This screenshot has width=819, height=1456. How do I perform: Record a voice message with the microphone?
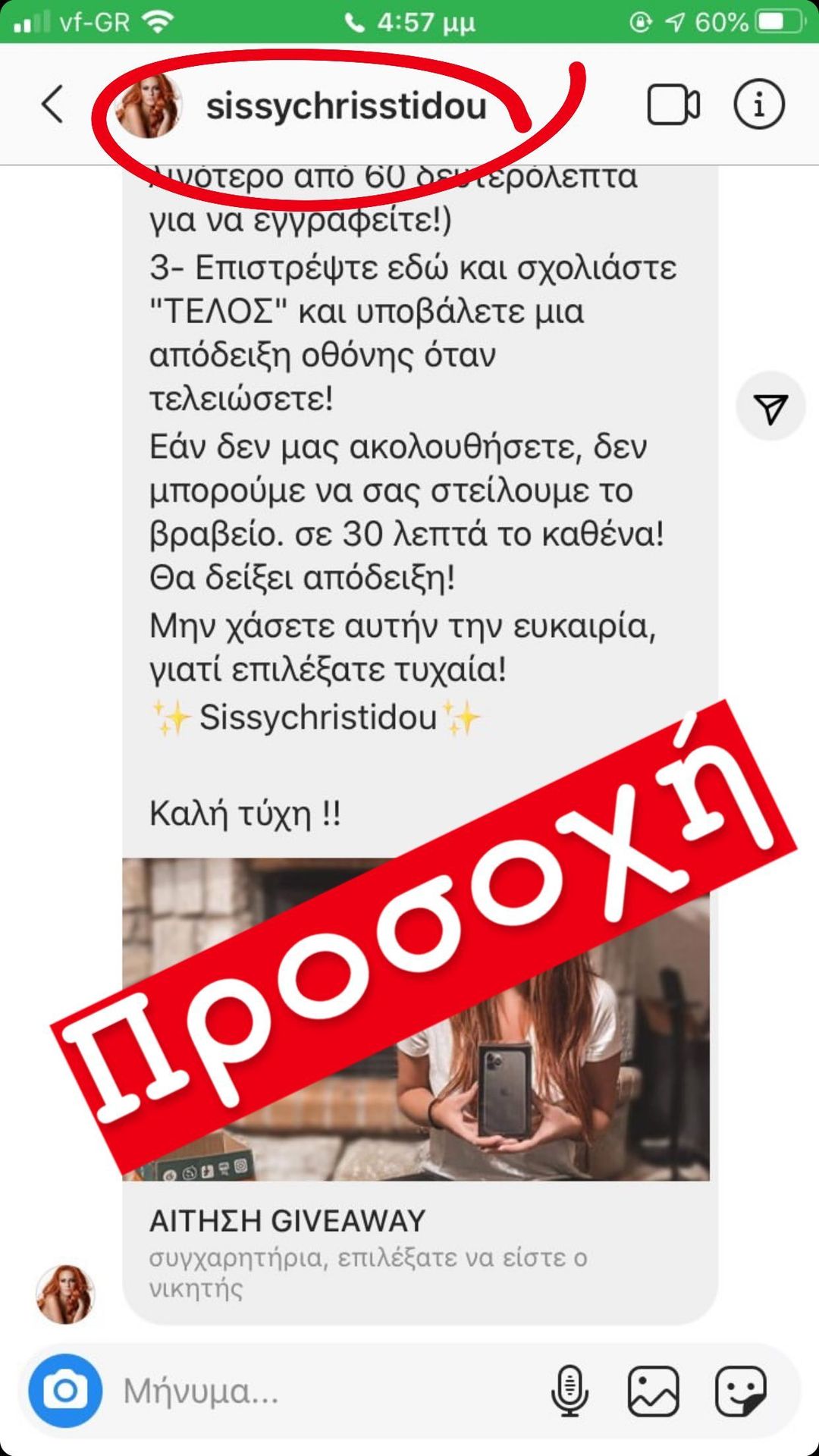pos(569,1391)
